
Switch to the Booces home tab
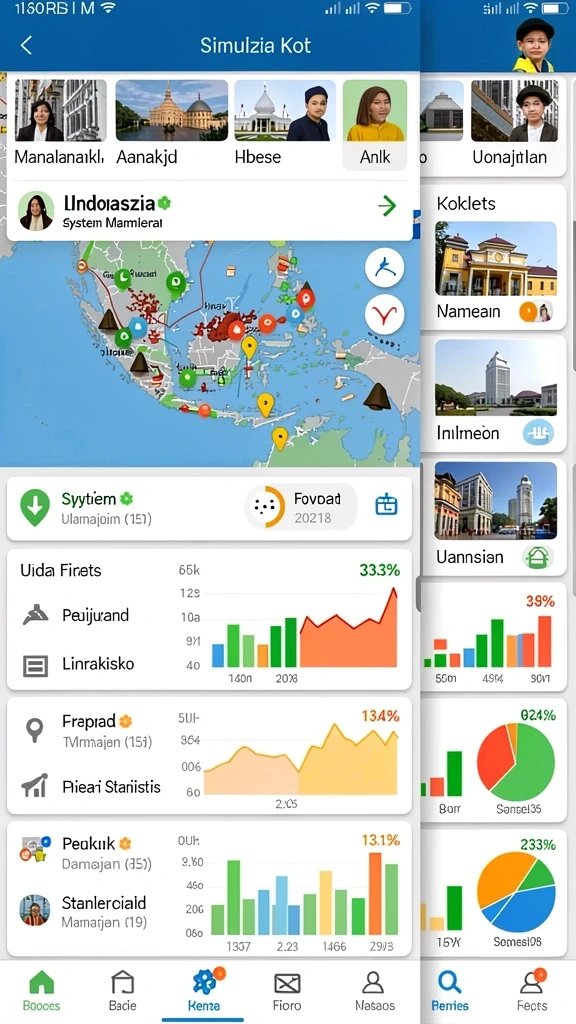[41, 990]
